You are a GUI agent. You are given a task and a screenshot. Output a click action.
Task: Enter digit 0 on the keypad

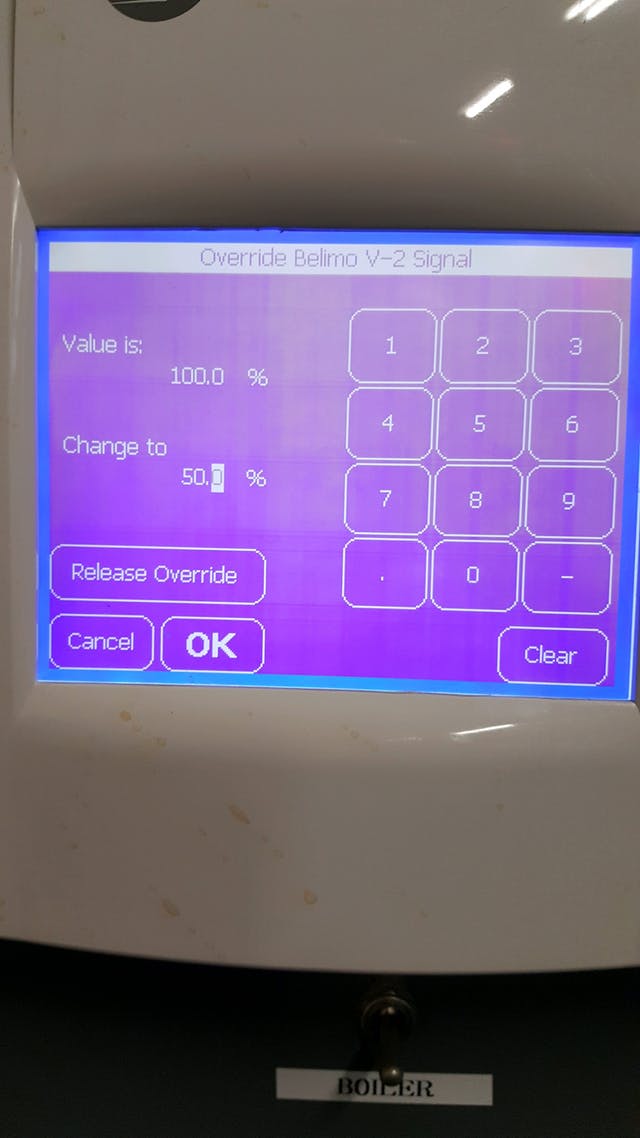tap(474, 575)
